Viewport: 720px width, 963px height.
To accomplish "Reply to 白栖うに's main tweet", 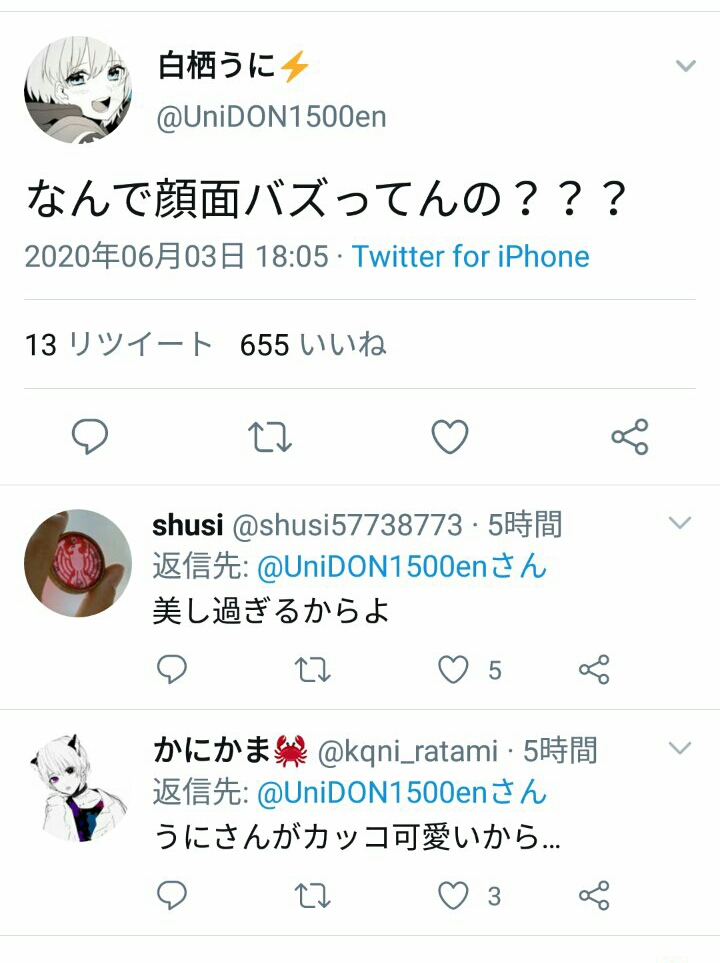I will (90, 437).
